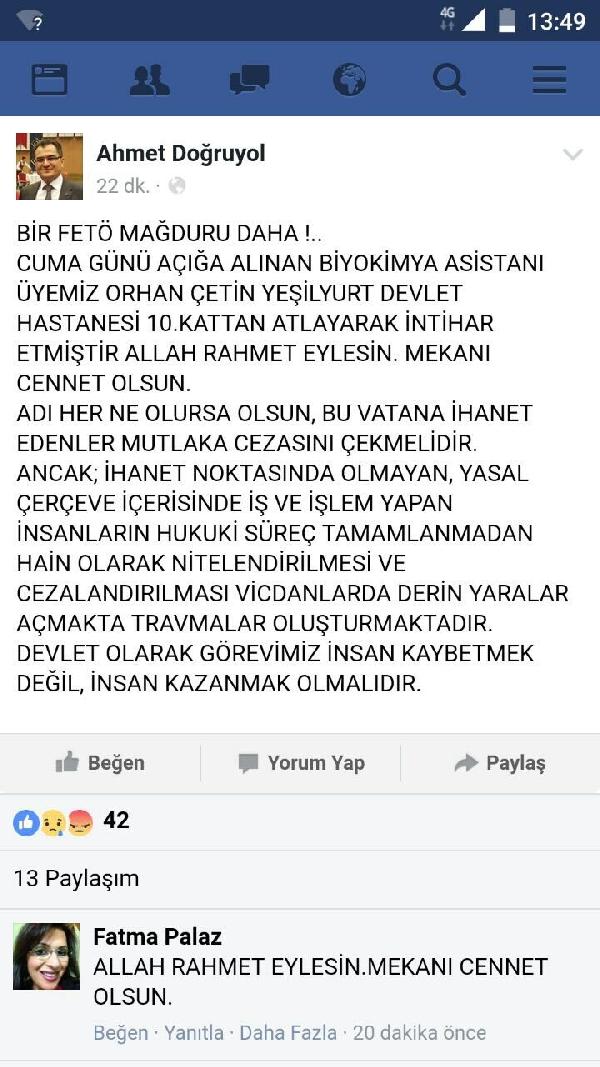This screenshot has width=600, height=1067.
Task: Tap Fatma Palaz's profile picture
Action: [46, 956]
